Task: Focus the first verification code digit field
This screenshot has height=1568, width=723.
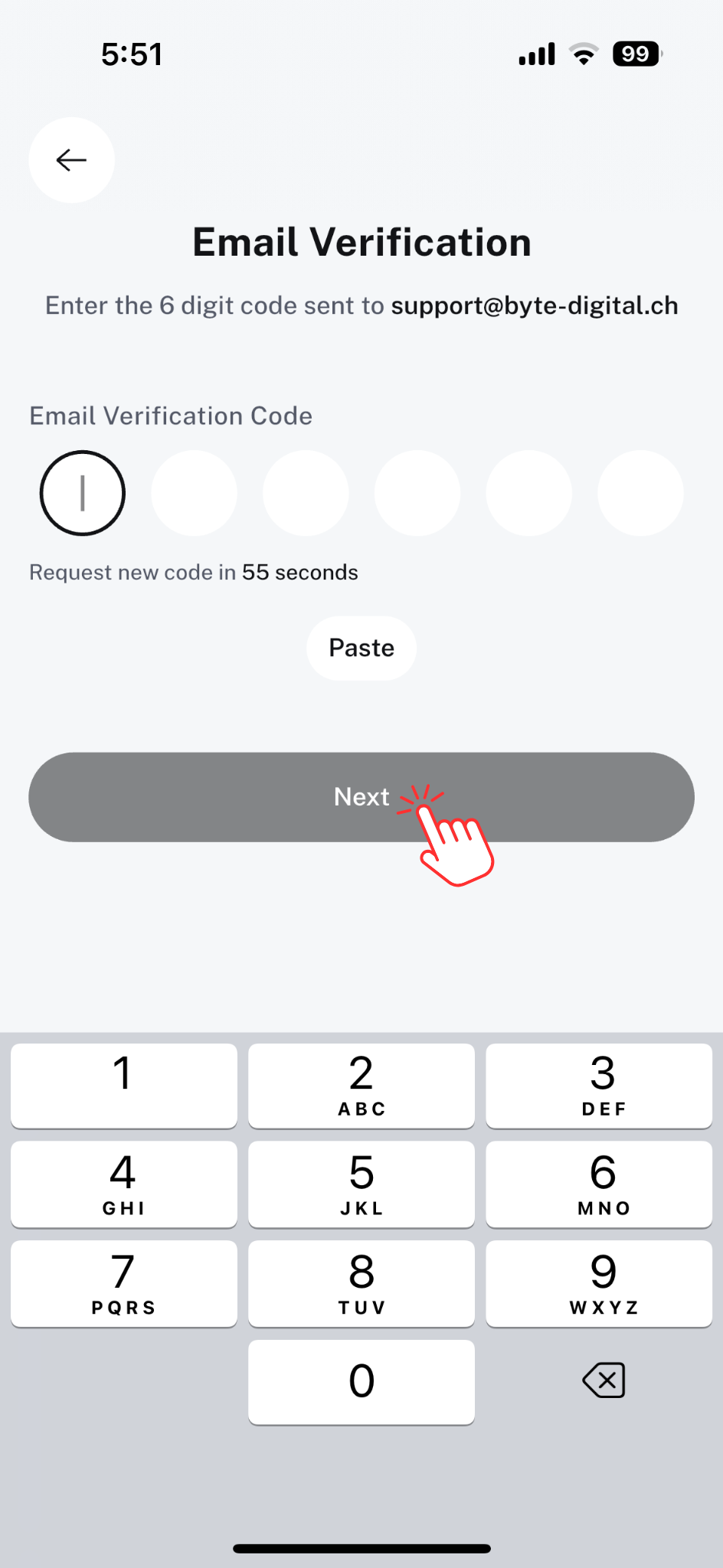Action: (x=83, y=493)
